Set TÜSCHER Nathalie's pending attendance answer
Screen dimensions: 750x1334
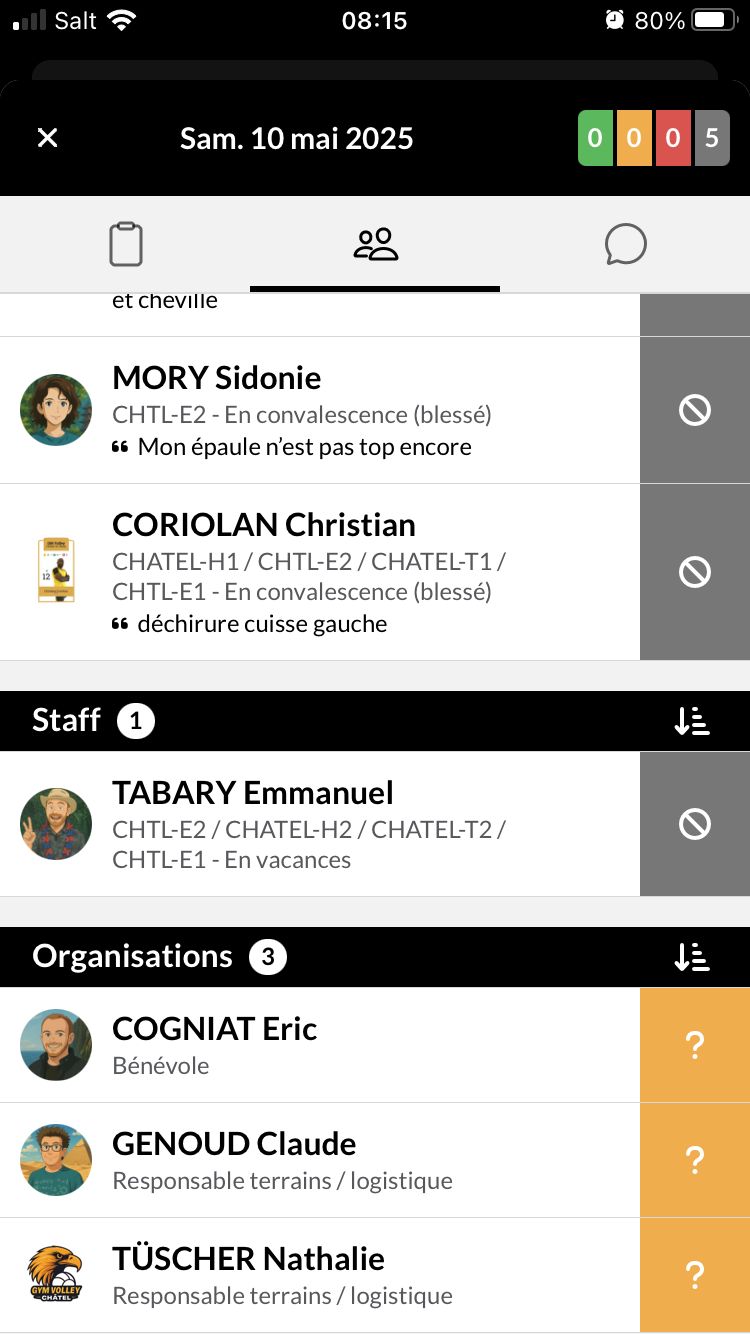point(695,1275)
